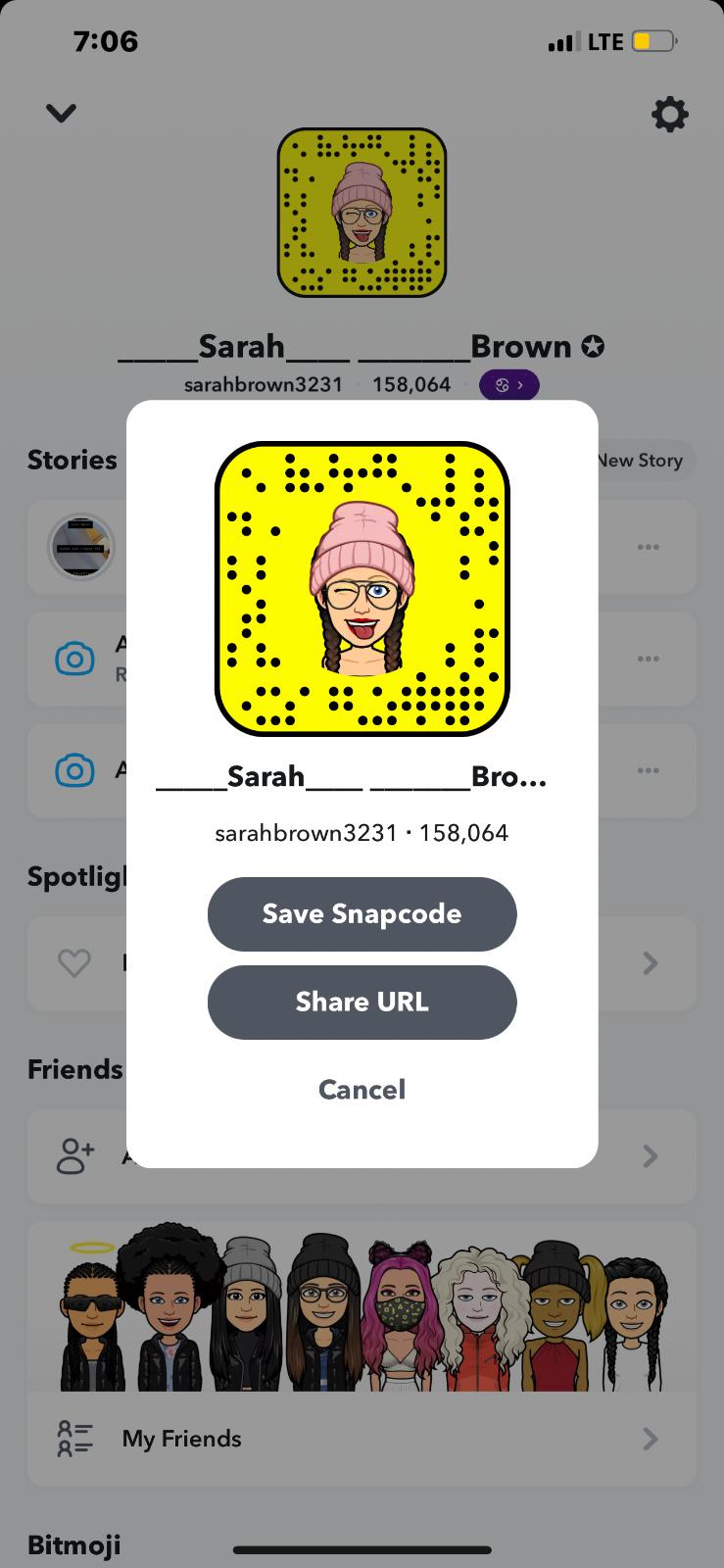724x1568 pixels.
Task: Share the profile URL
Action: coord(362,1003)
